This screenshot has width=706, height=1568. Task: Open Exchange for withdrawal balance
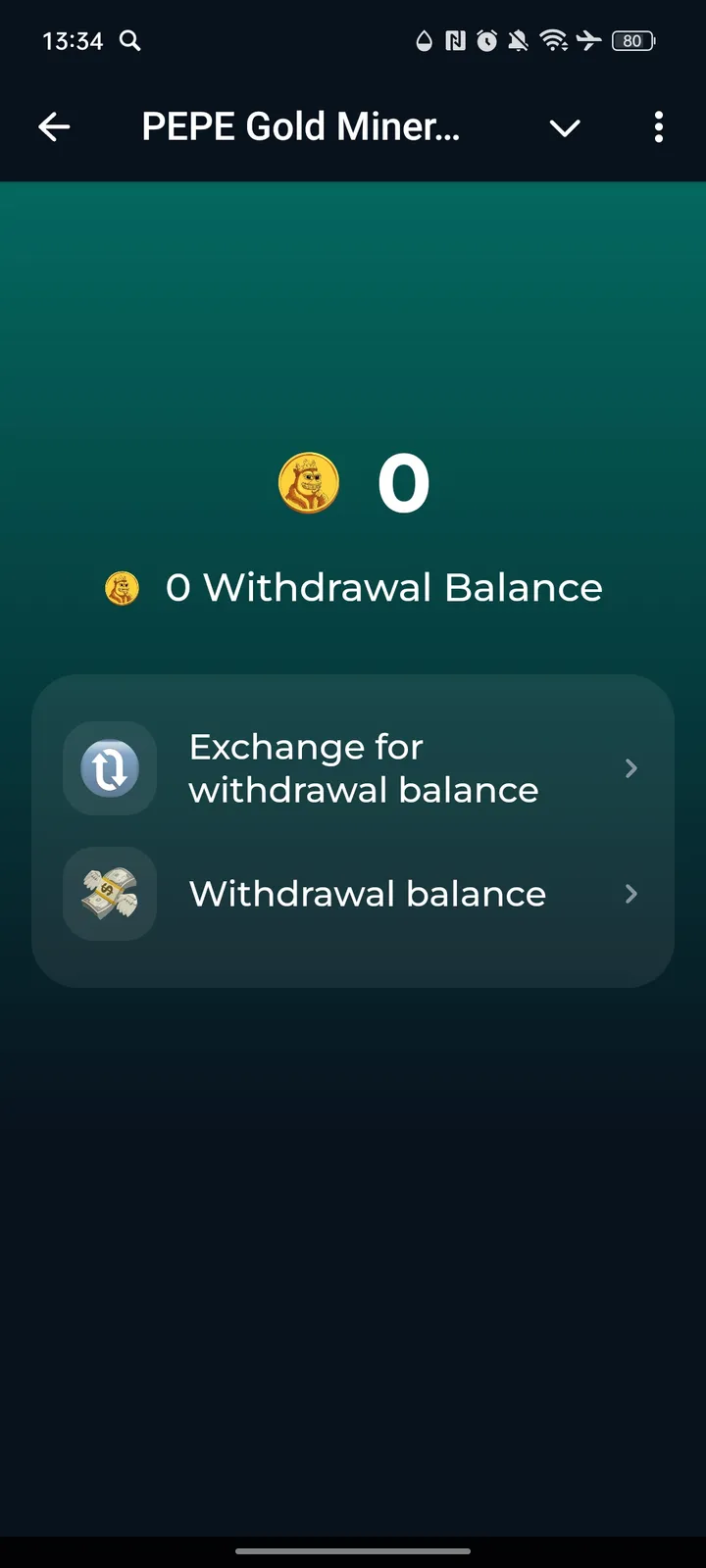[353, 768]
